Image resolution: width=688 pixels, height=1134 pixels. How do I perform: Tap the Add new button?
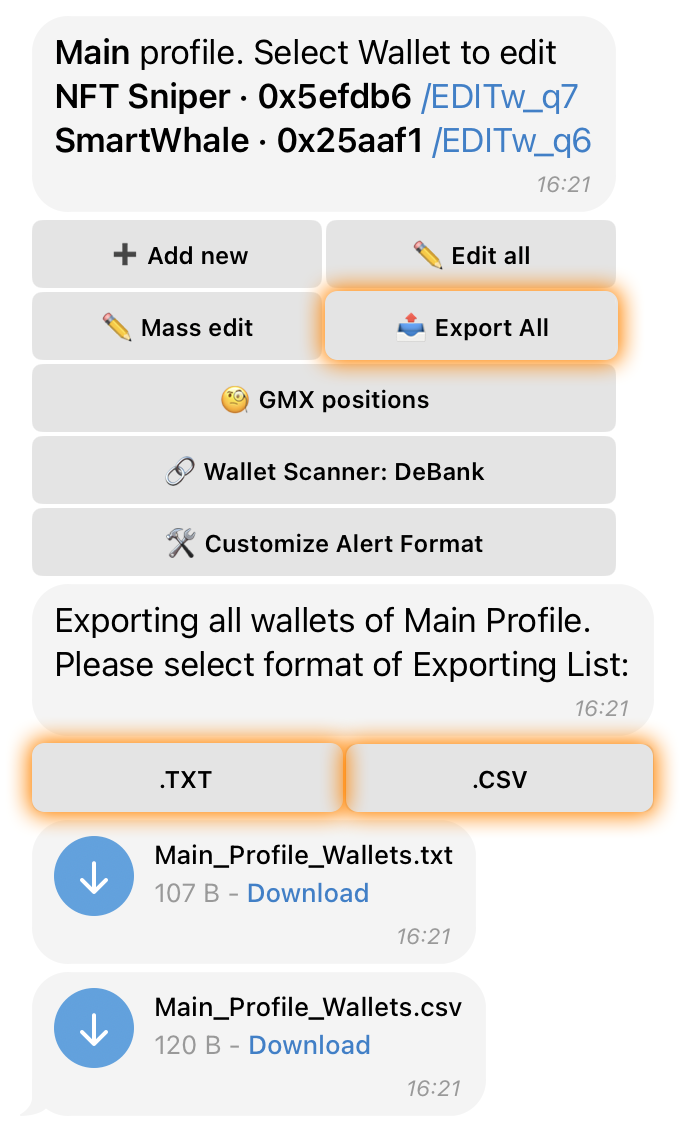point(177,255)
